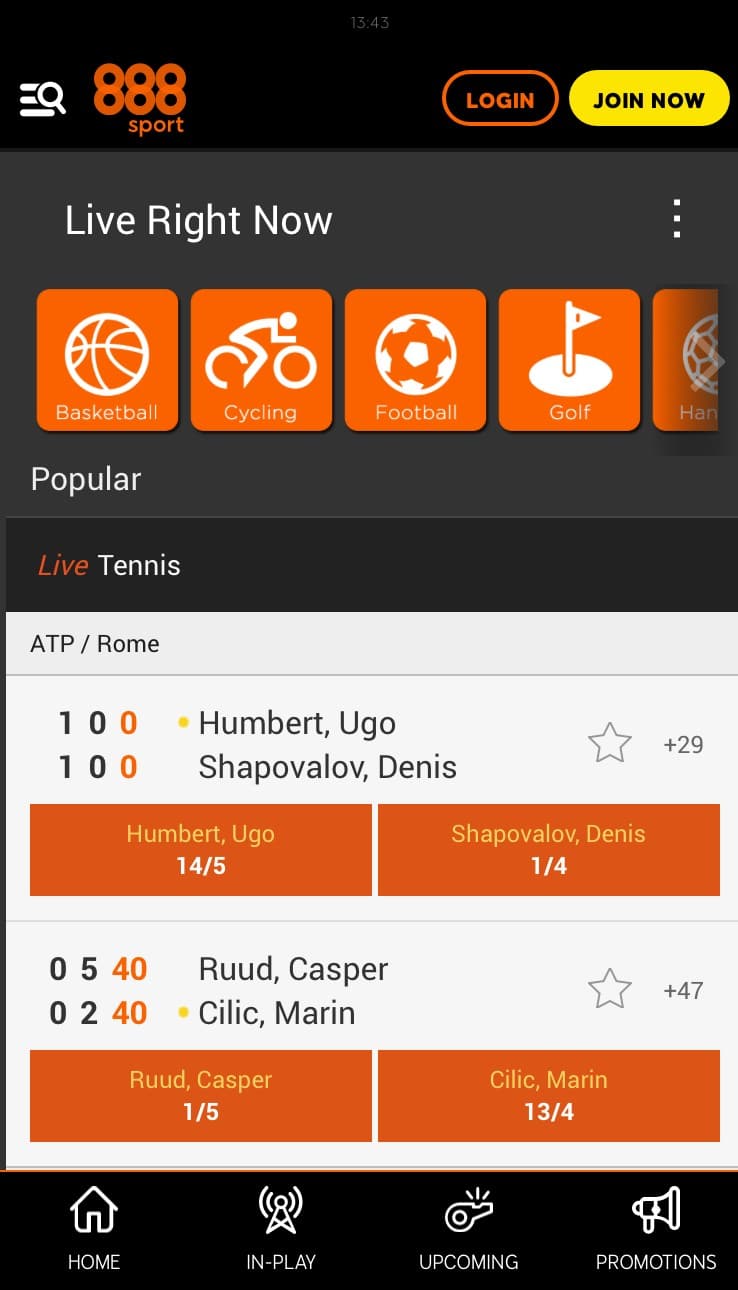Image resolution: width=738 pixels, height=1290 pixels.
Task: Switch to the Home tab
Action: tap(93, 1224)
